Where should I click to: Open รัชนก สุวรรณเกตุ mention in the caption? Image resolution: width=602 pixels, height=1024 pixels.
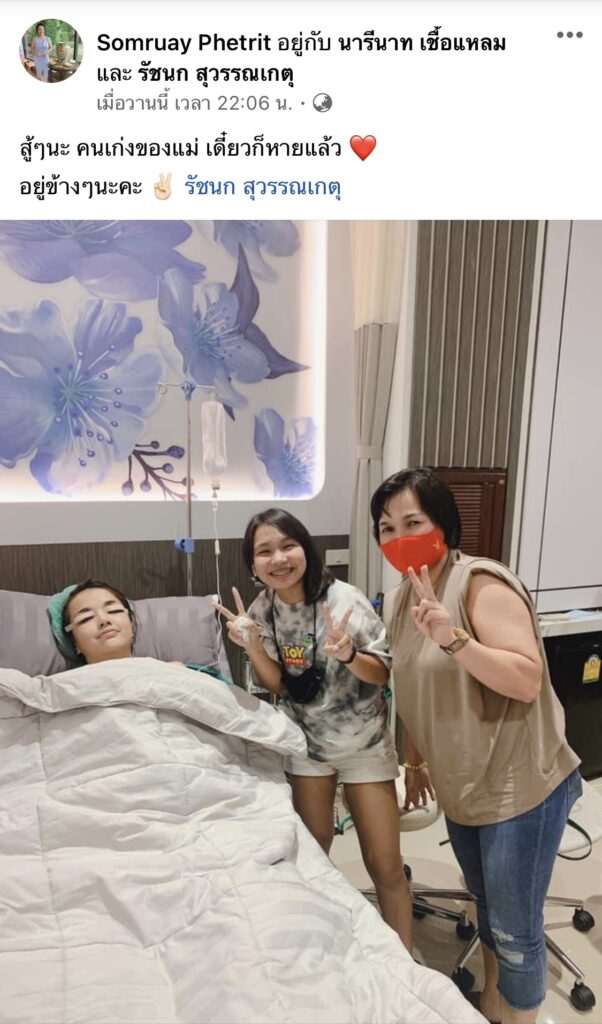point(263,187)
